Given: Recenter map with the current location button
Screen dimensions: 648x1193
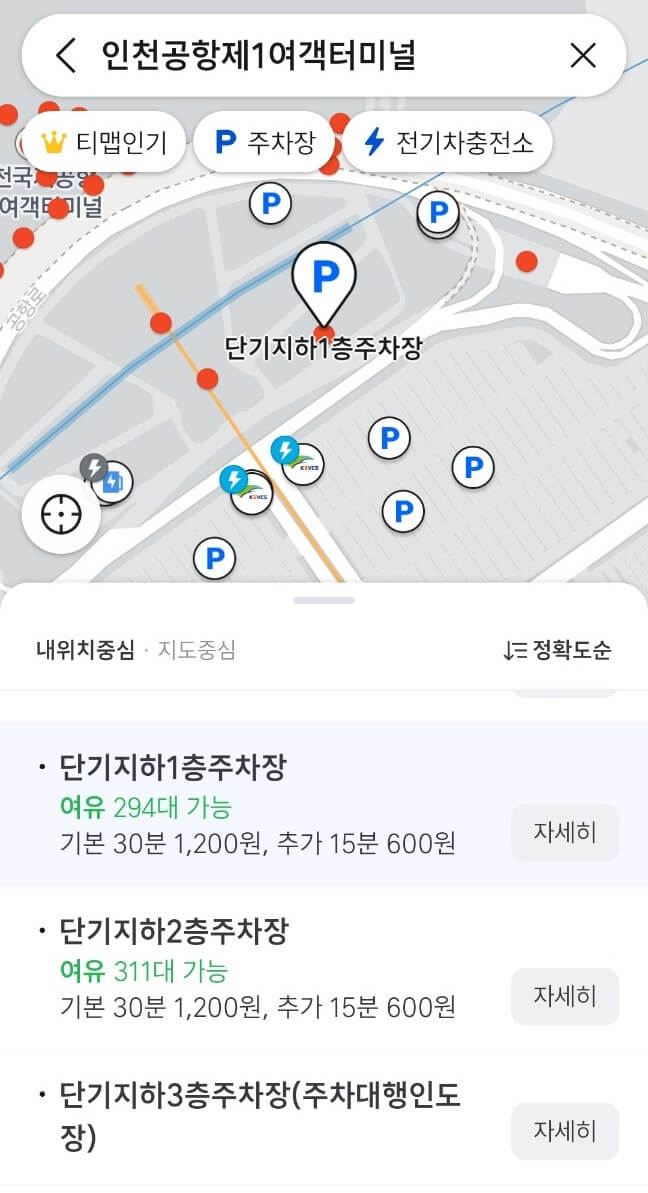Looking at the screenshot, I should tap(61, 515).
